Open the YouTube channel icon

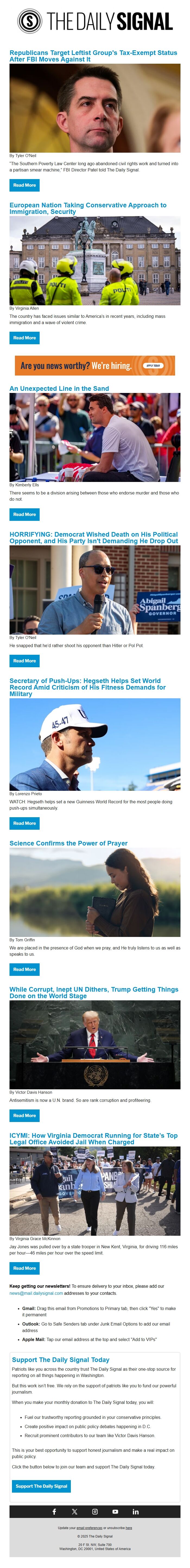click(115, 1511)
